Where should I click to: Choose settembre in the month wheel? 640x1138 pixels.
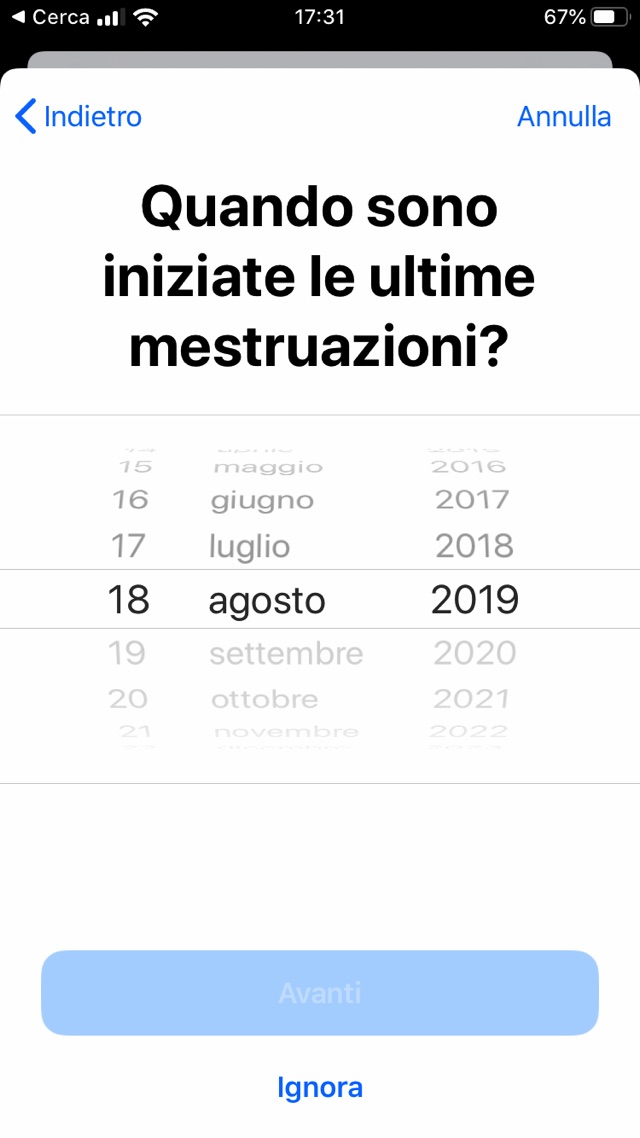click(286, 653)
